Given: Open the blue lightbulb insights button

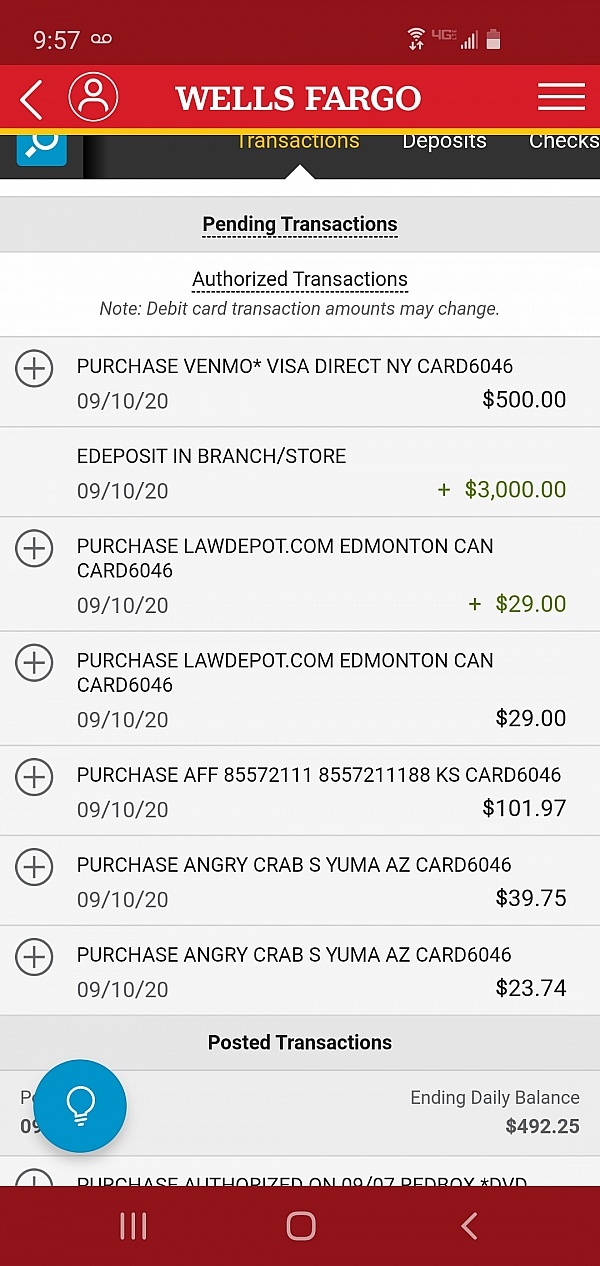Looking at the screenshot, I should (x=80, y=1105).
